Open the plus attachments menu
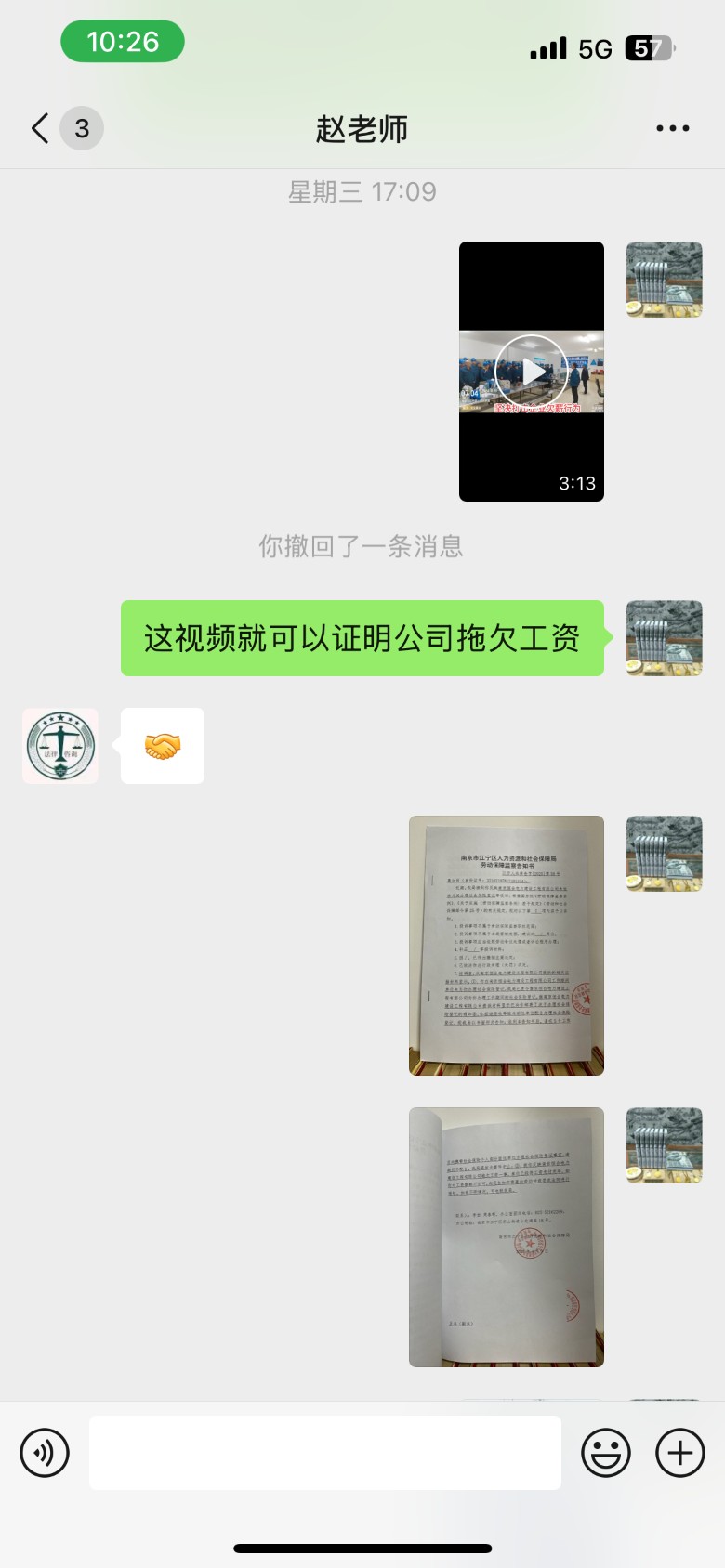Viewport: 725px width, 1568px height. coord(680,1453)
